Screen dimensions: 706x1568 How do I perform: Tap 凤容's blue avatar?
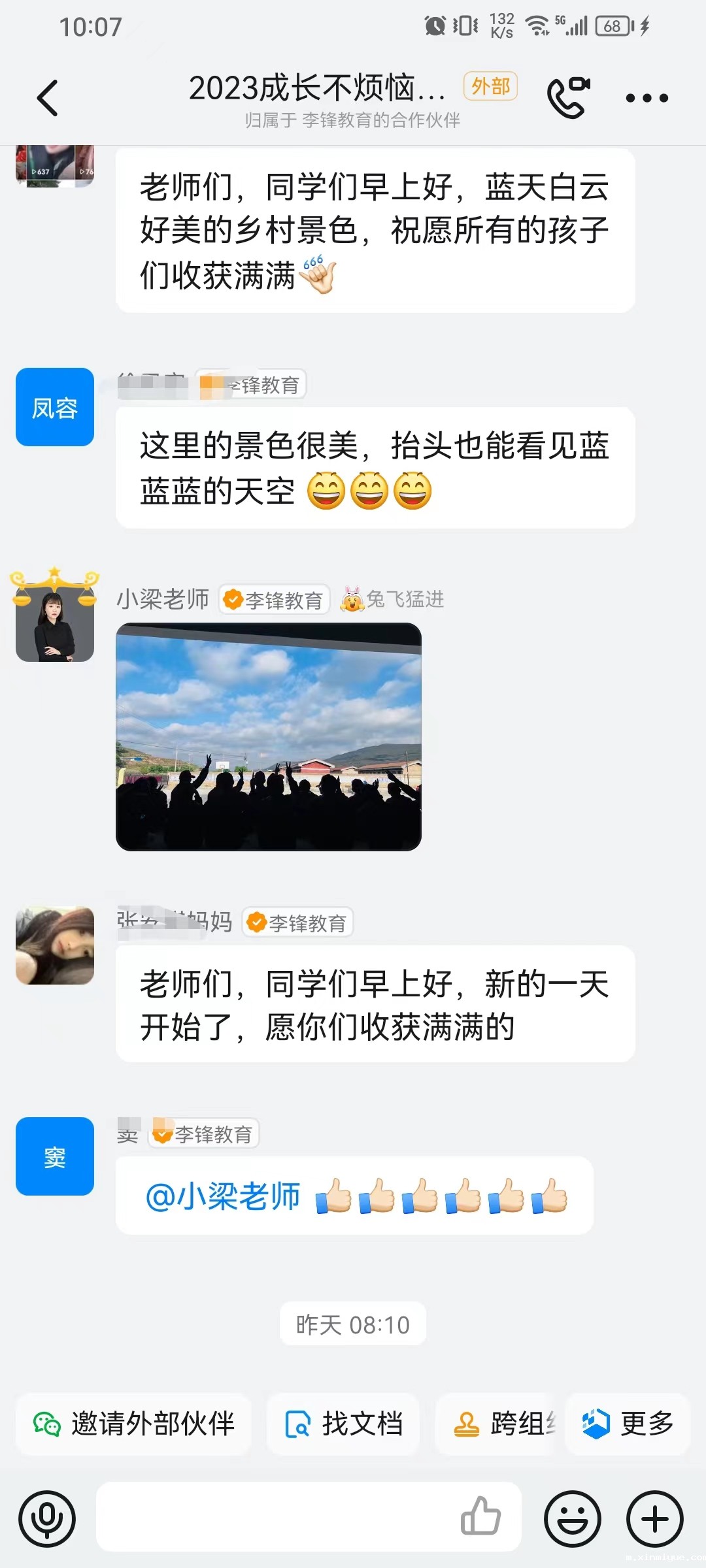[54, 407]
